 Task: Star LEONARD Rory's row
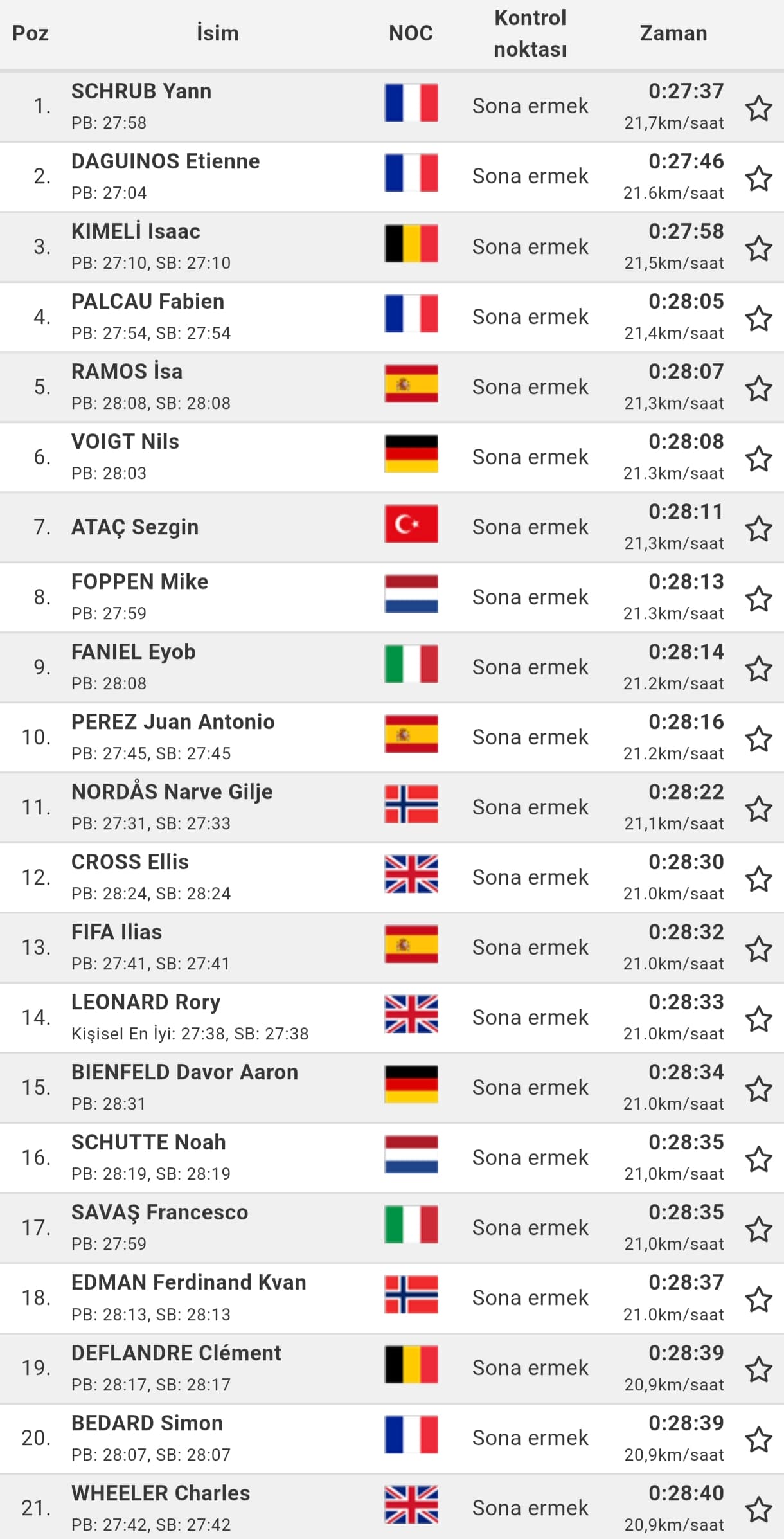pyautogui.click(x=758, y=1019)
